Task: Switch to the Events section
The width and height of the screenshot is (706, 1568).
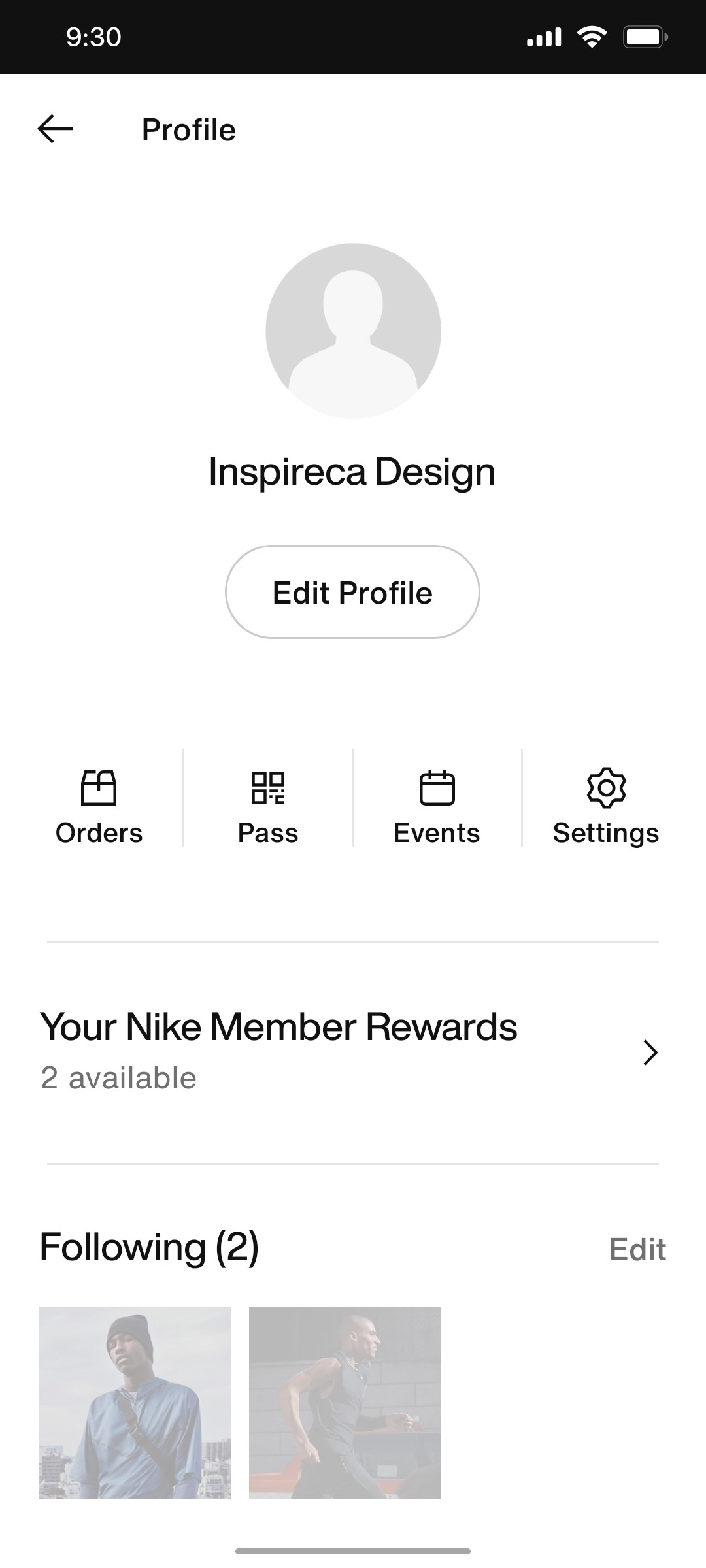Action: [436, 832]
